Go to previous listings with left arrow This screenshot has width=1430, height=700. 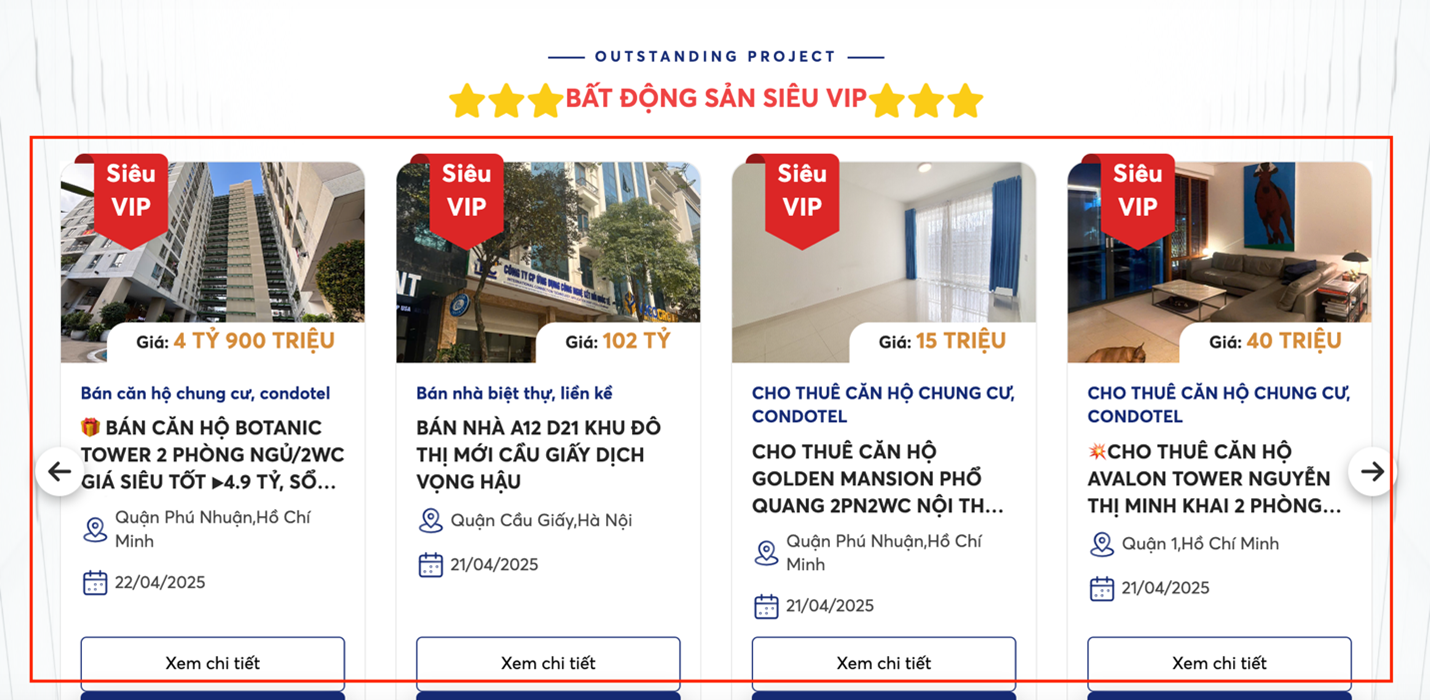(60, 471)
